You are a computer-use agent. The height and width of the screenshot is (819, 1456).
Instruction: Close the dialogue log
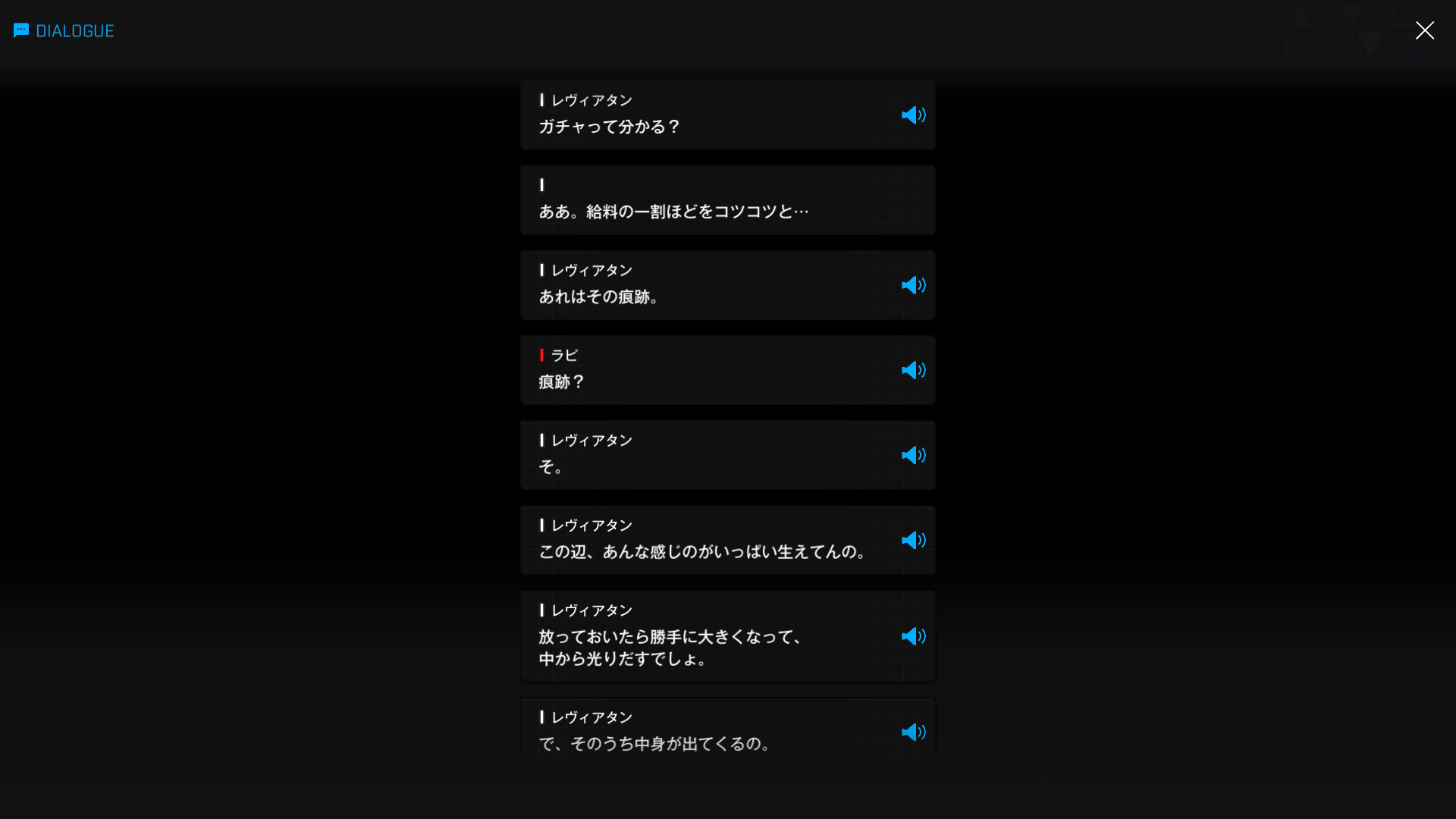tap(1424, 30)
